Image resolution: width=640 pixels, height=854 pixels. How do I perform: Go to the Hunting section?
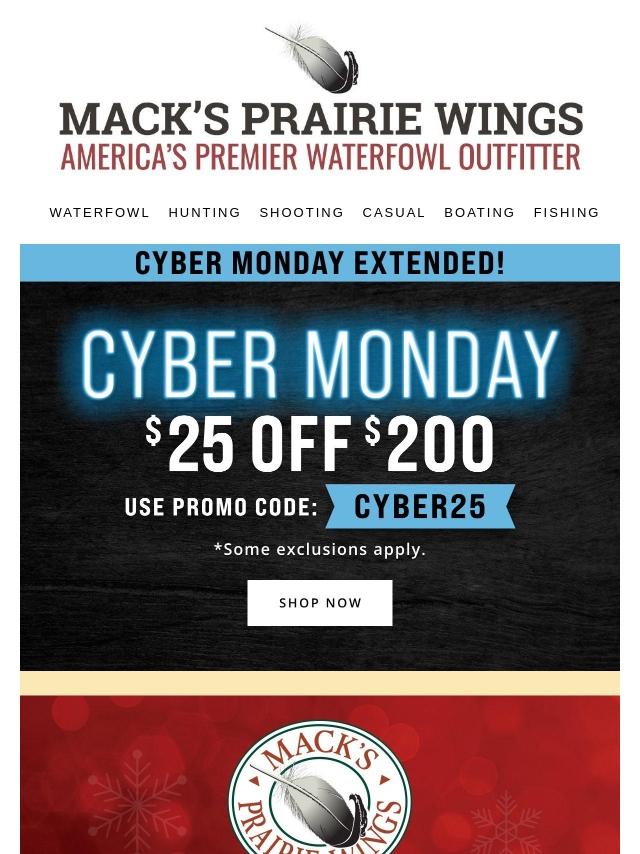204,213
